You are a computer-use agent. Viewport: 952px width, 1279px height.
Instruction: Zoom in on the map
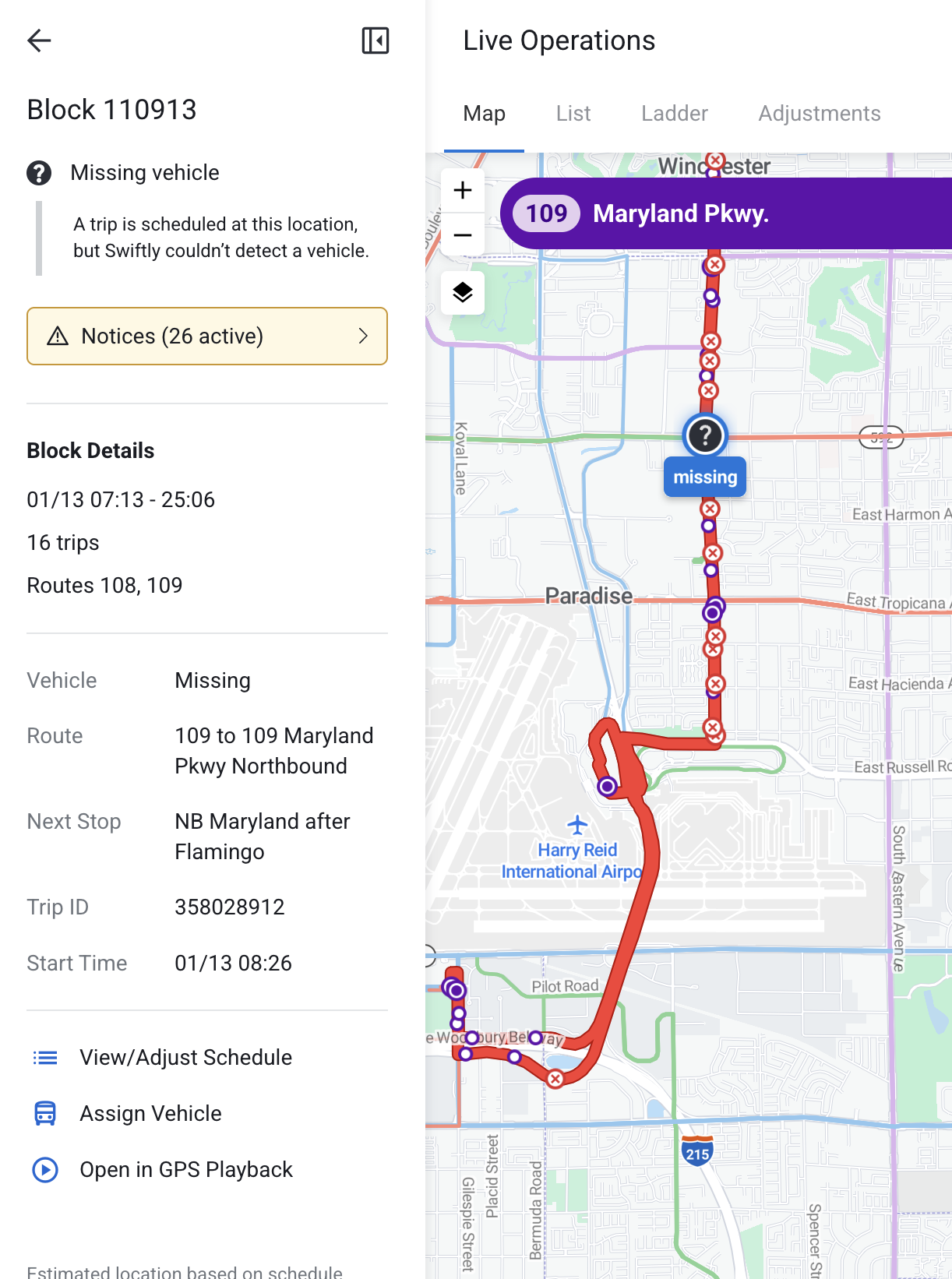pos(463,191)
